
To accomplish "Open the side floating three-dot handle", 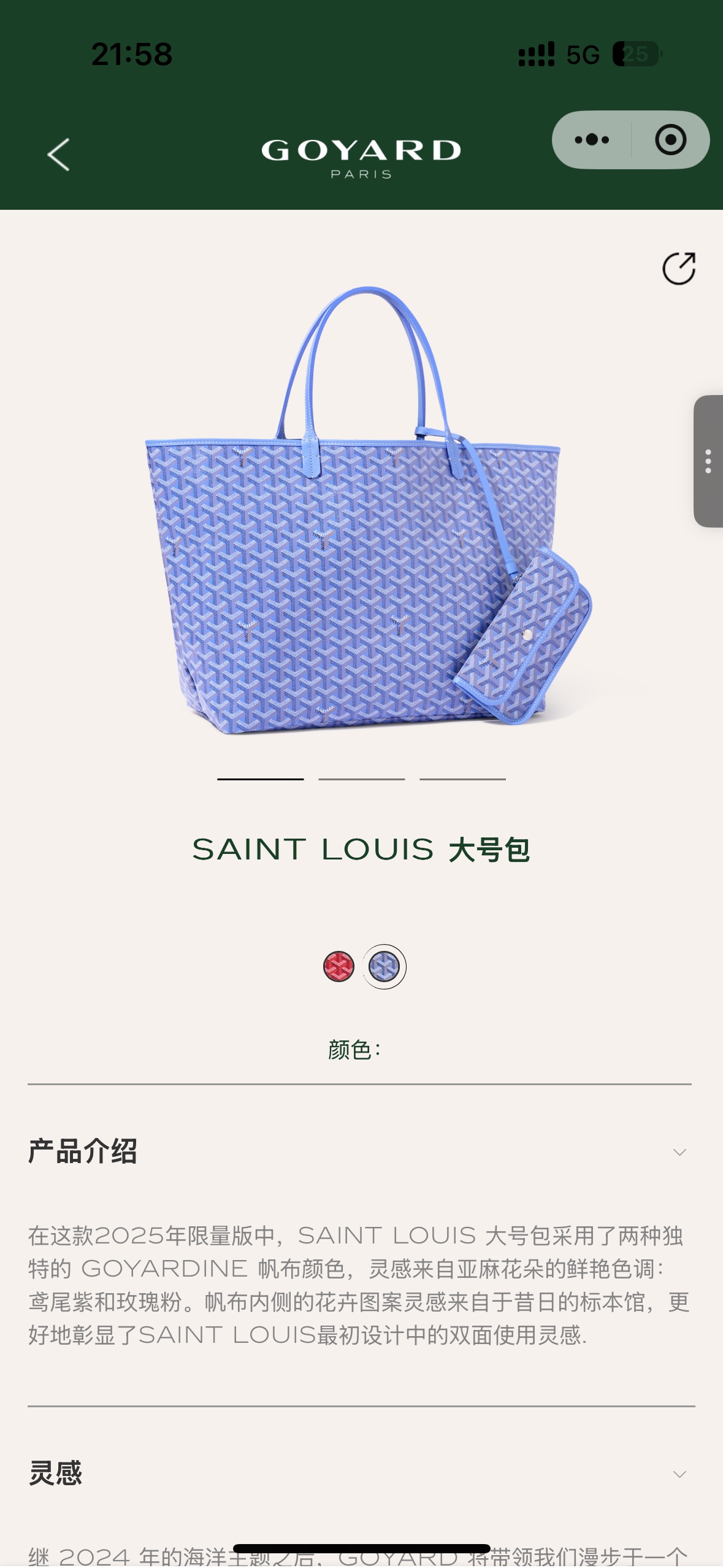I will (708, 461).
